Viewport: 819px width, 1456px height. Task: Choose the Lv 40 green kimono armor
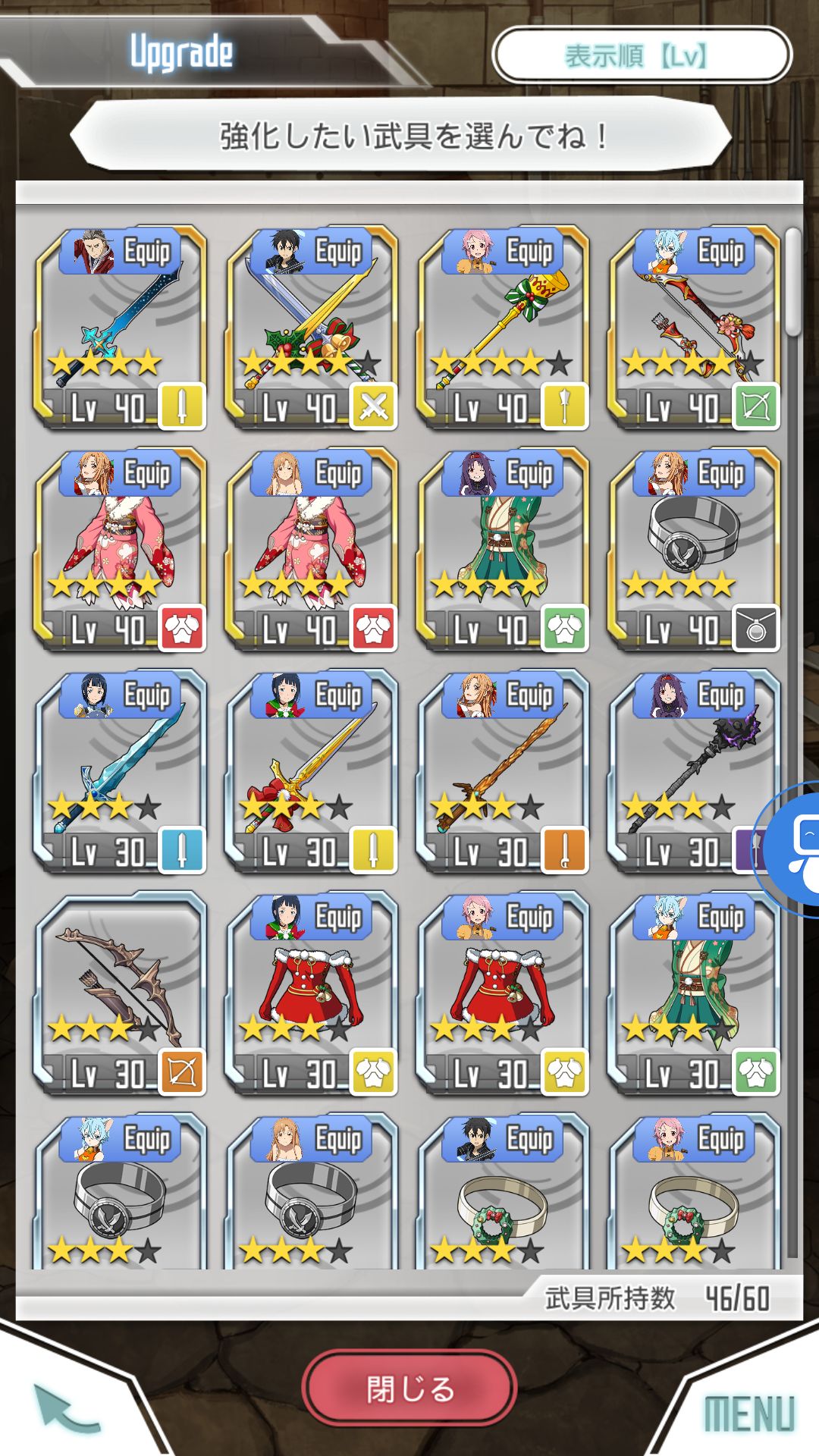(x=503, y=550)
